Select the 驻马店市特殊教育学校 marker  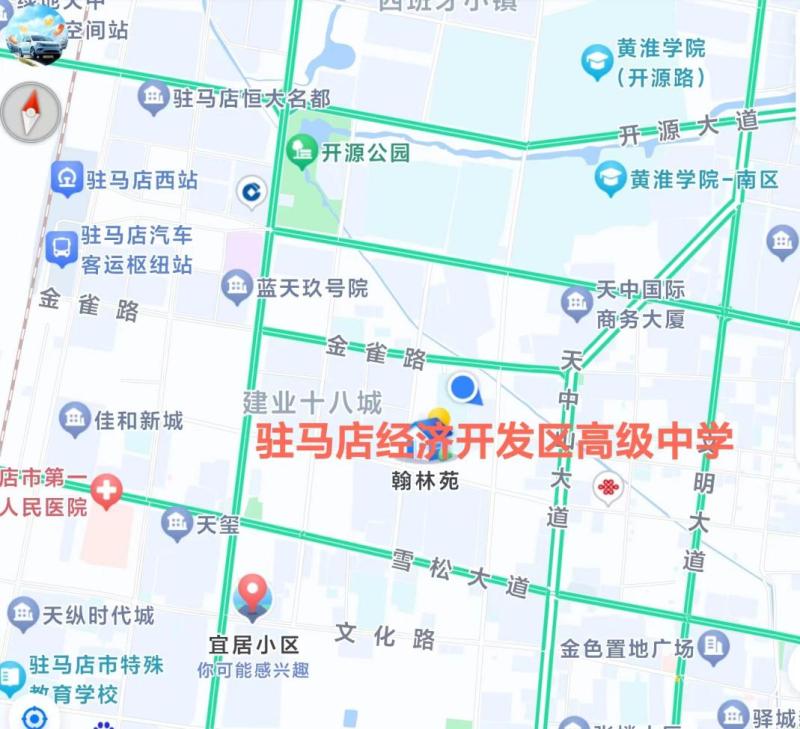coord(12,678)
